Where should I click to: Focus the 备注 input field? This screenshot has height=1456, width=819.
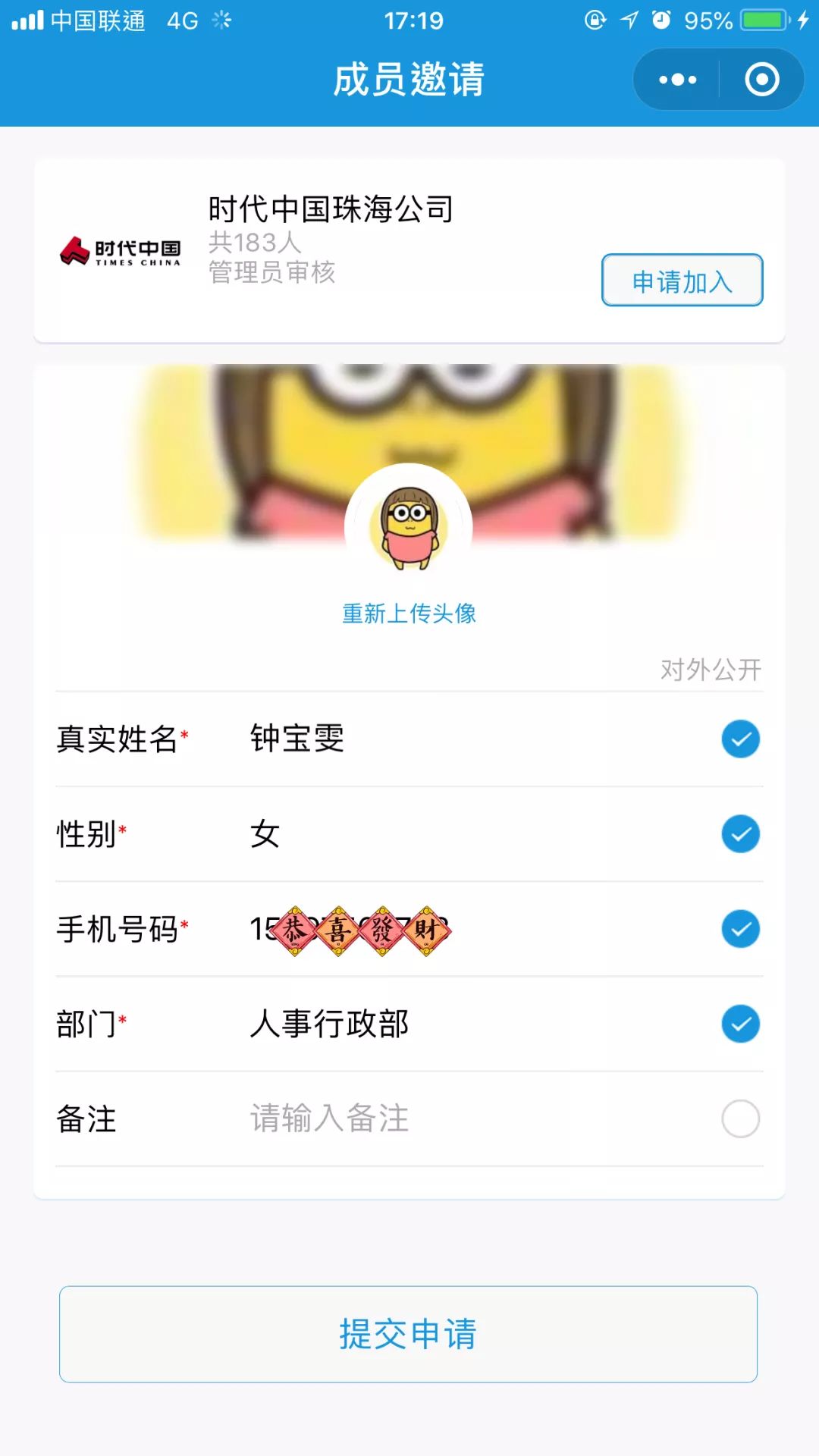[455, 1119]
